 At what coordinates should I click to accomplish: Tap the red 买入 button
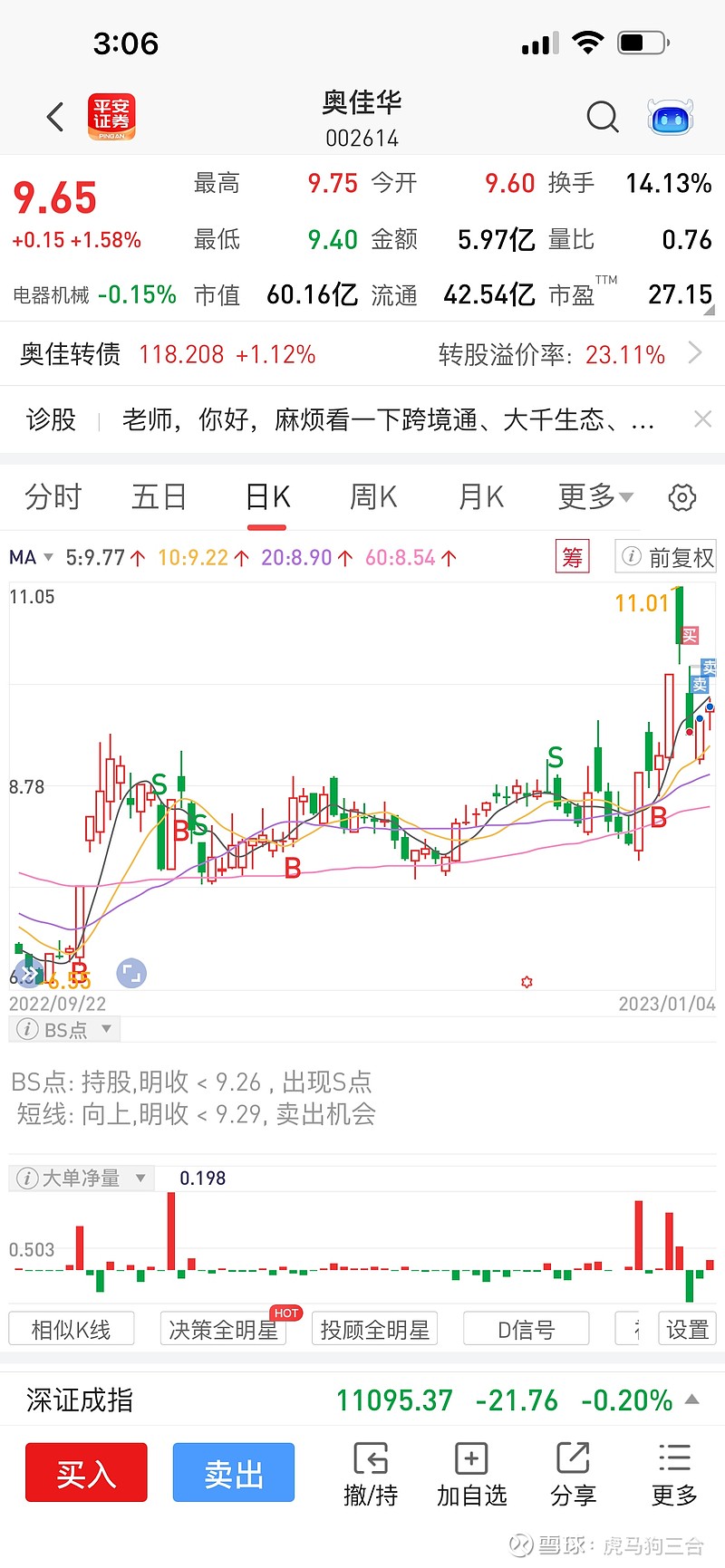pos(86,1473)
